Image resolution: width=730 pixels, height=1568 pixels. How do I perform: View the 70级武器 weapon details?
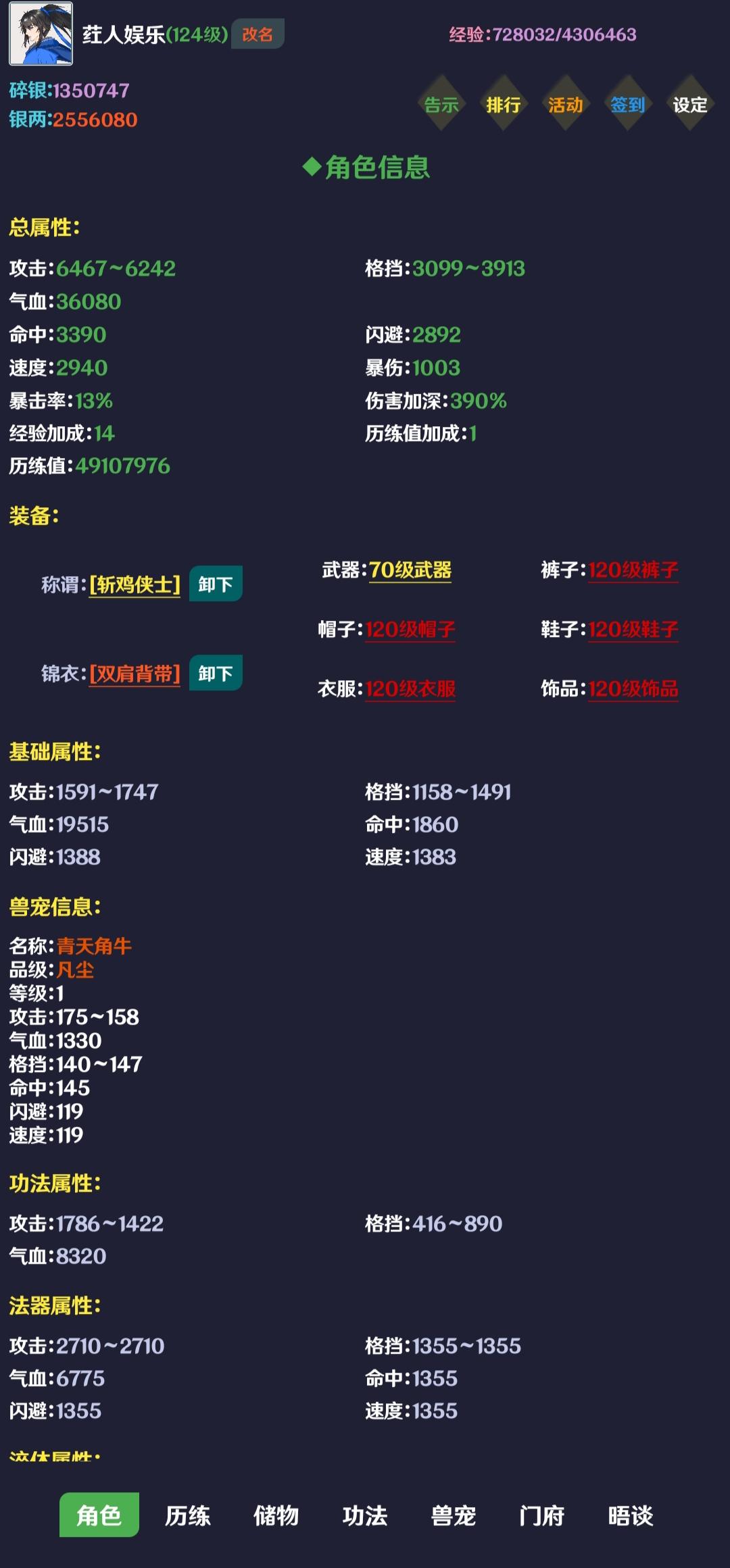click(410, 570)
